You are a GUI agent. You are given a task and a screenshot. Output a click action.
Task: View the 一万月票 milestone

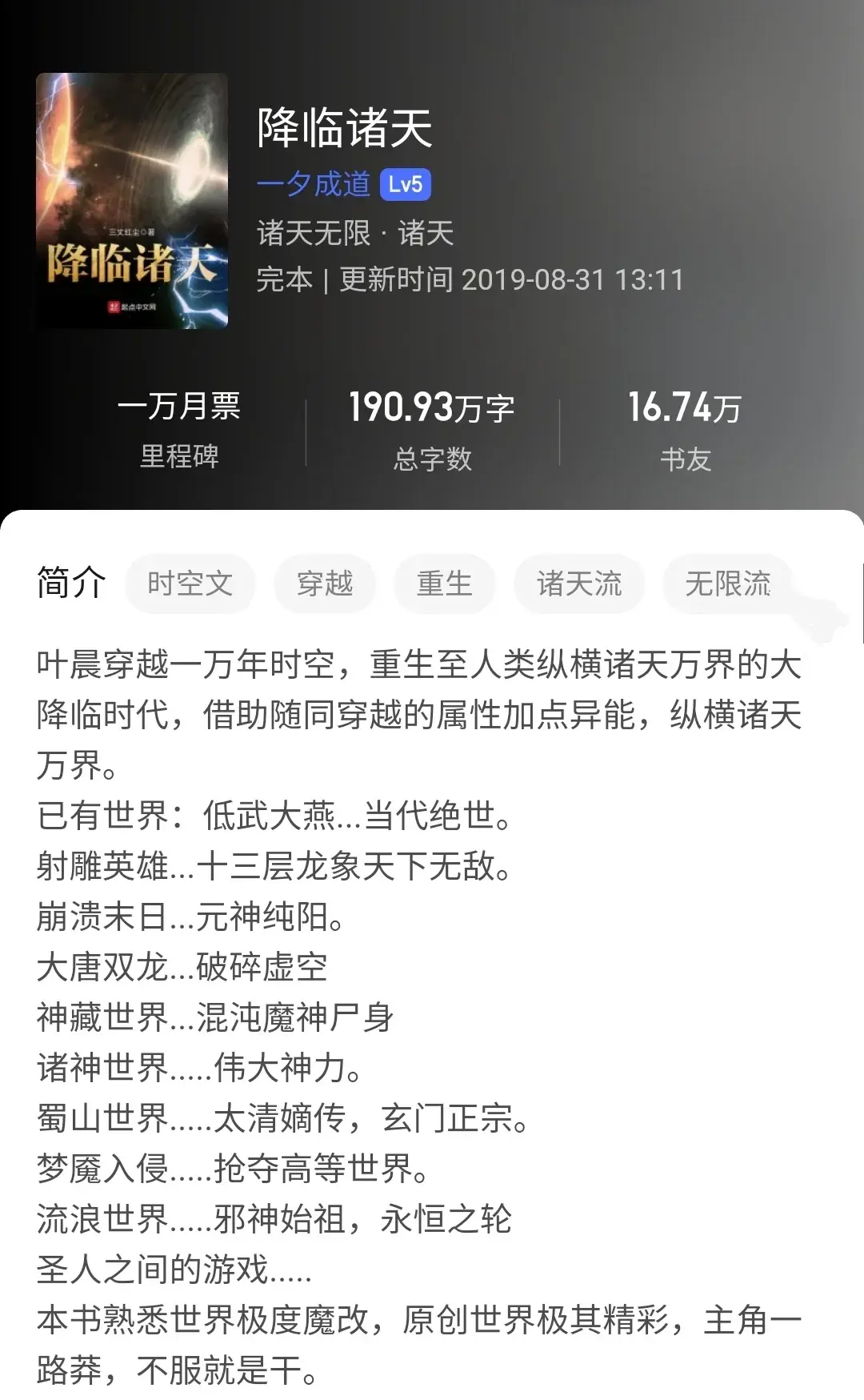point(179,430)
